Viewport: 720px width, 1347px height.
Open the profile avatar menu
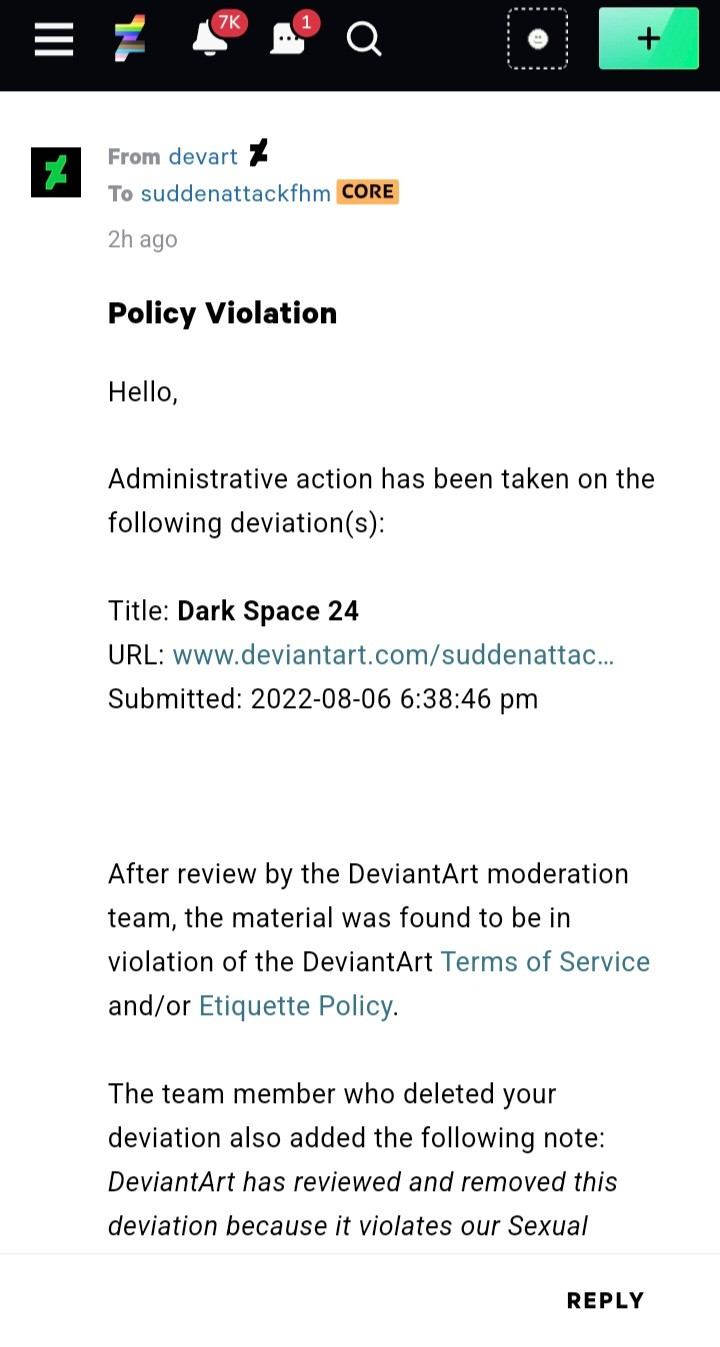click(538, 39)
